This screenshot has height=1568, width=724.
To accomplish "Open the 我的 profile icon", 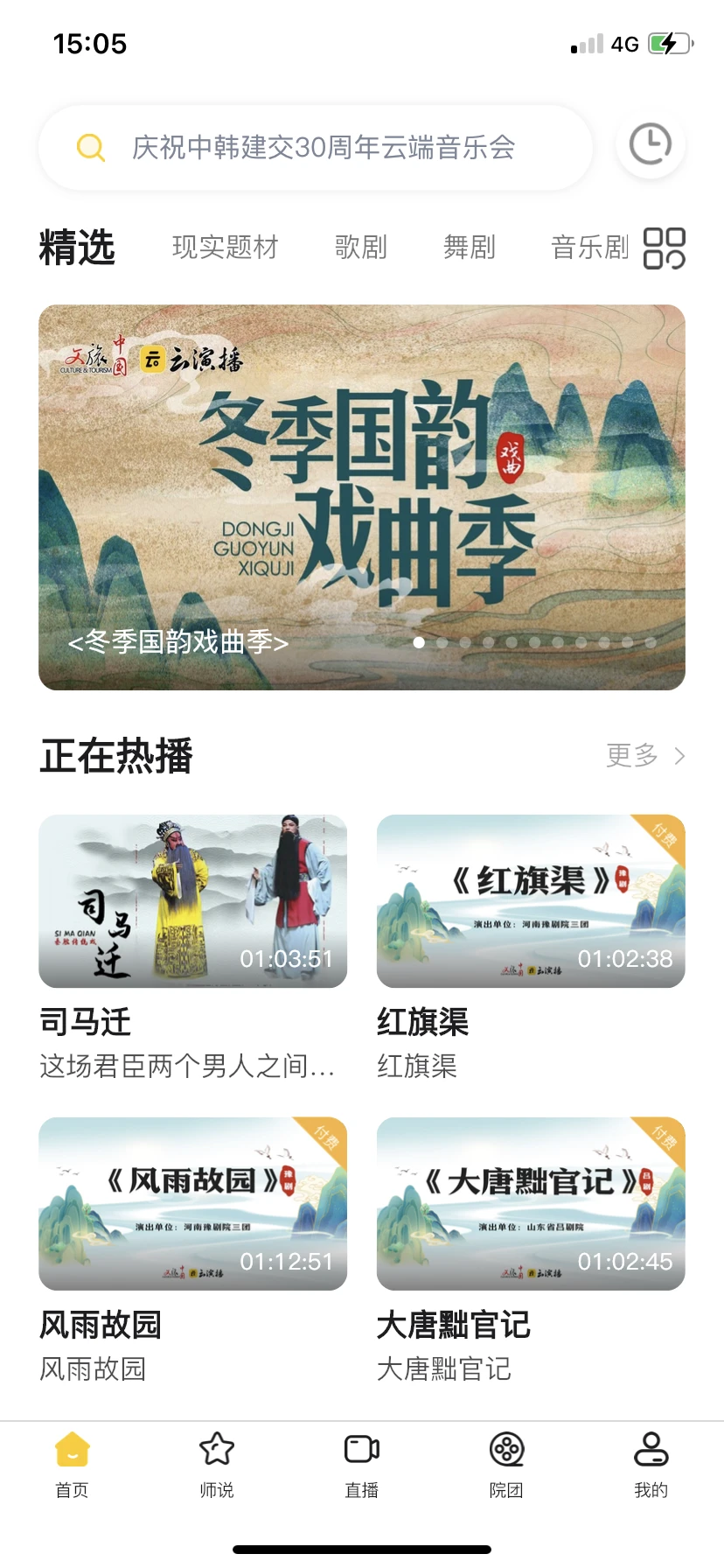I will (x=651, y=1450).
